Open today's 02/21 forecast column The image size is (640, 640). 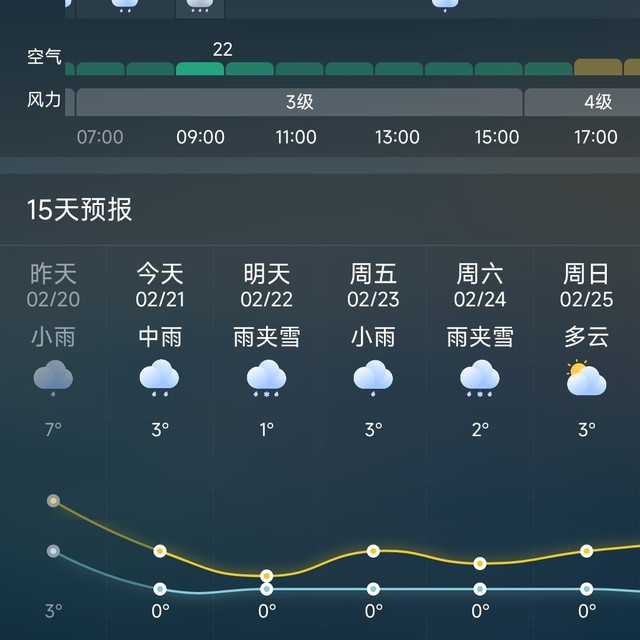[160, 340]
